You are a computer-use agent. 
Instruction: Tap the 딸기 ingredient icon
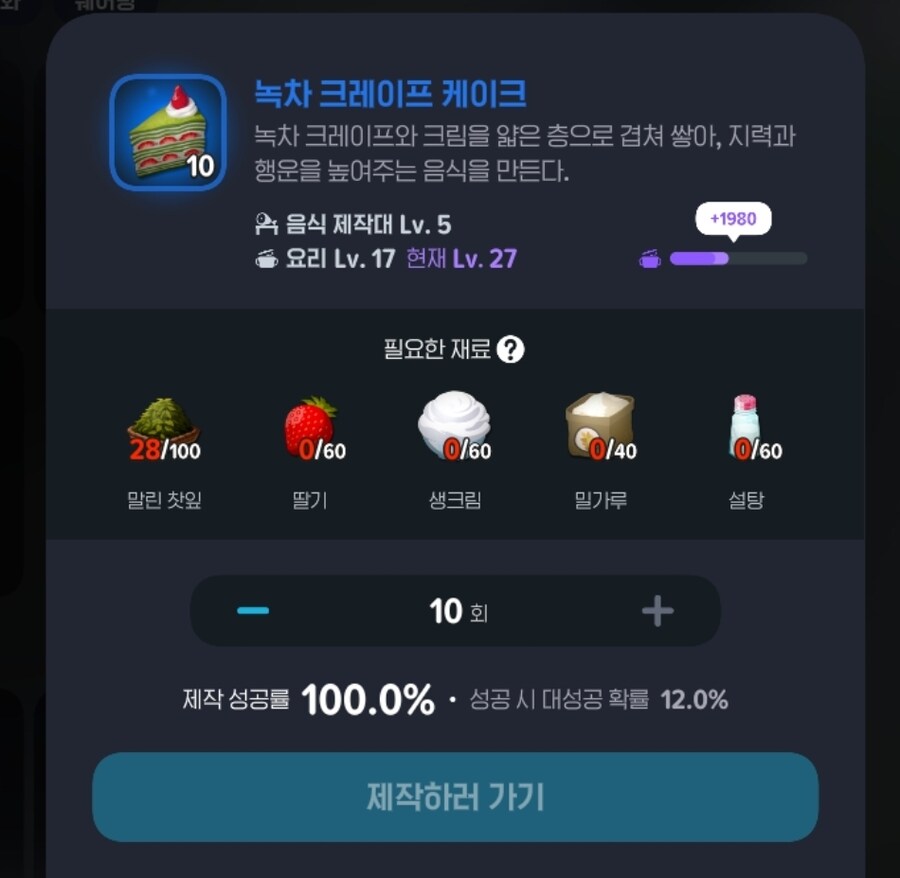click(310, 428)
